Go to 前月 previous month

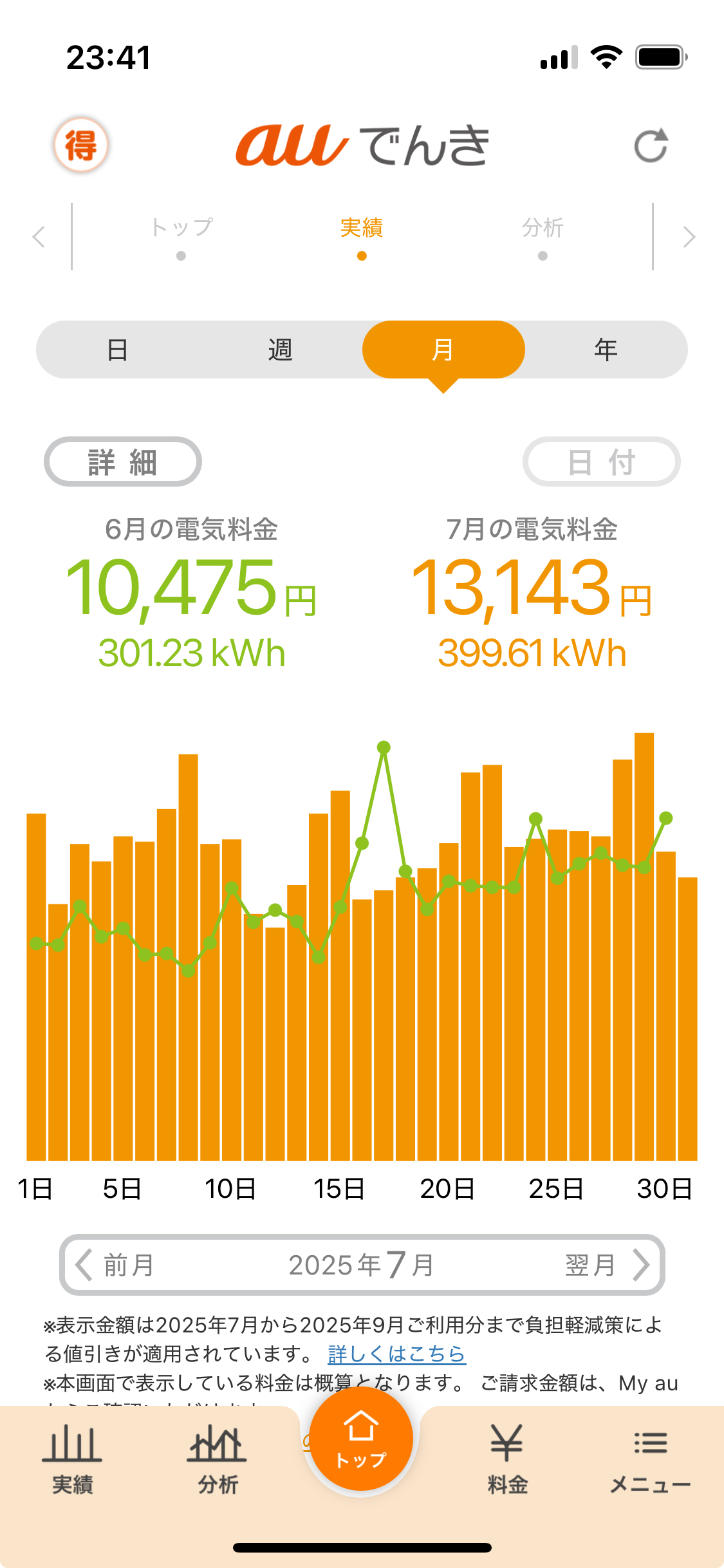(x=116, y=1265)
